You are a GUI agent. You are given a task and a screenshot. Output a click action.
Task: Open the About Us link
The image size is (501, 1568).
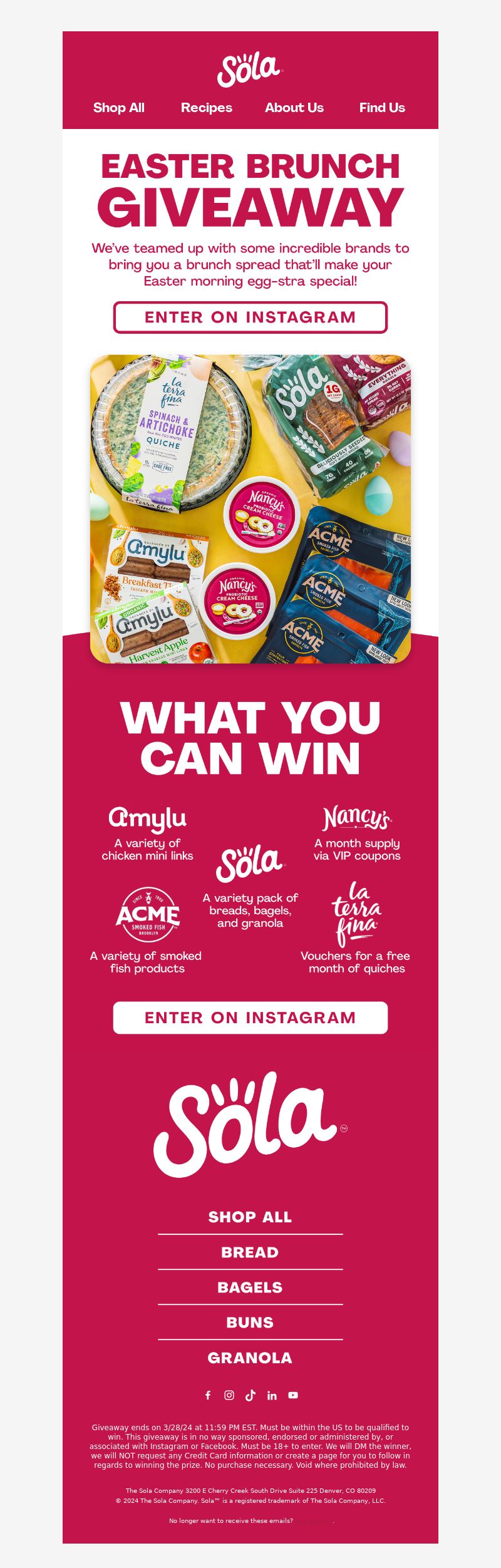tap(294, 108)
